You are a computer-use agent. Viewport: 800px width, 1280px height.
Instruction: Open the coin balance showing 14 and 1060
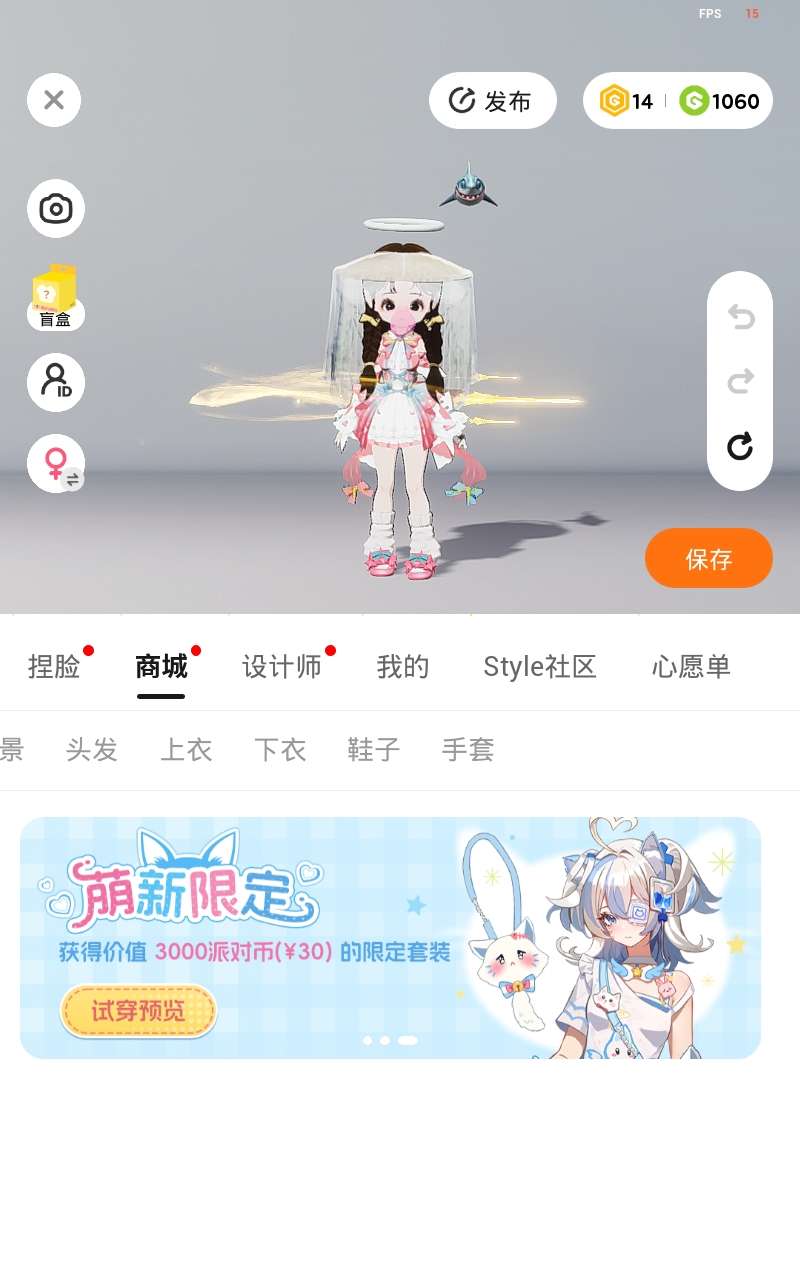(x=678, y=100)
